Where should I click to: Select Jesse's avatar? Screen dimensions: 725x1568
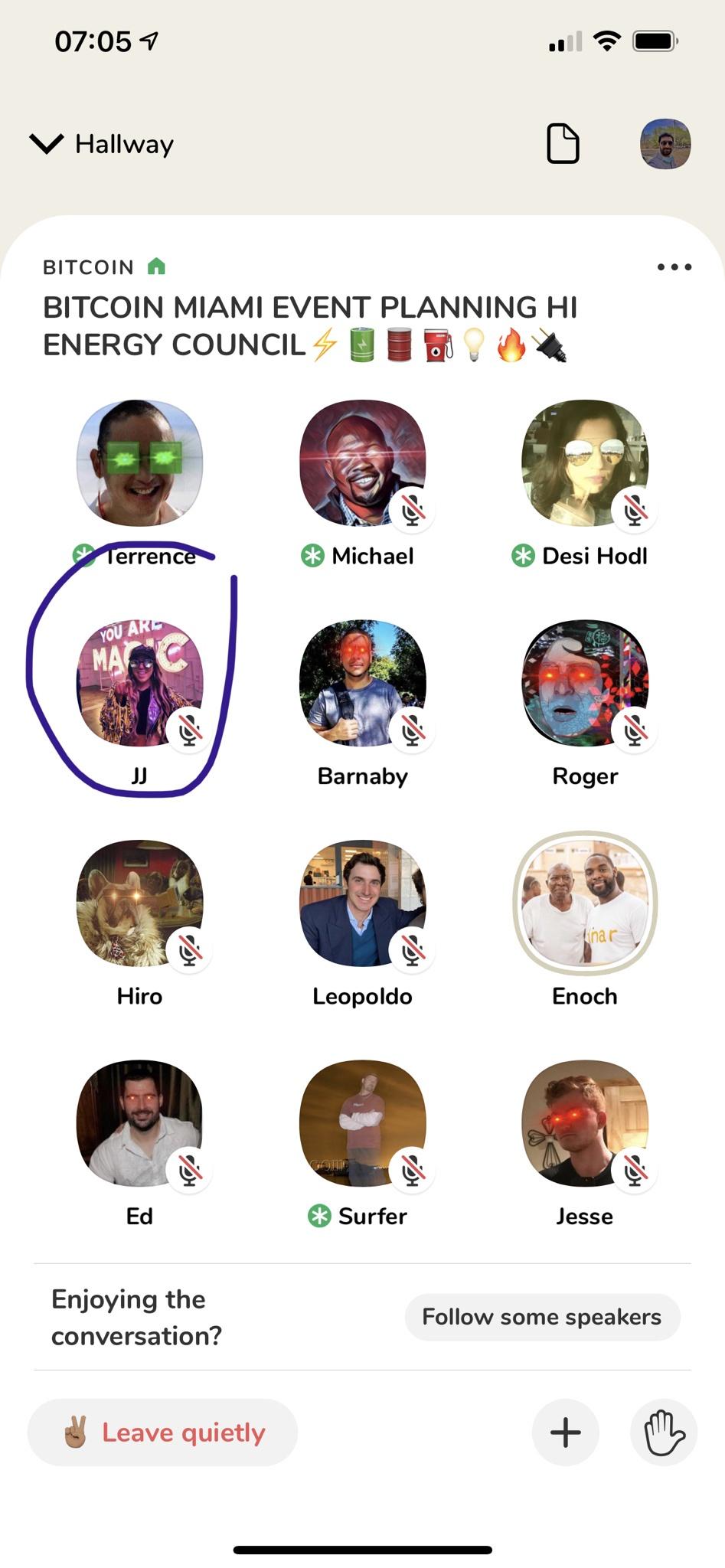tap(585, 1123)
